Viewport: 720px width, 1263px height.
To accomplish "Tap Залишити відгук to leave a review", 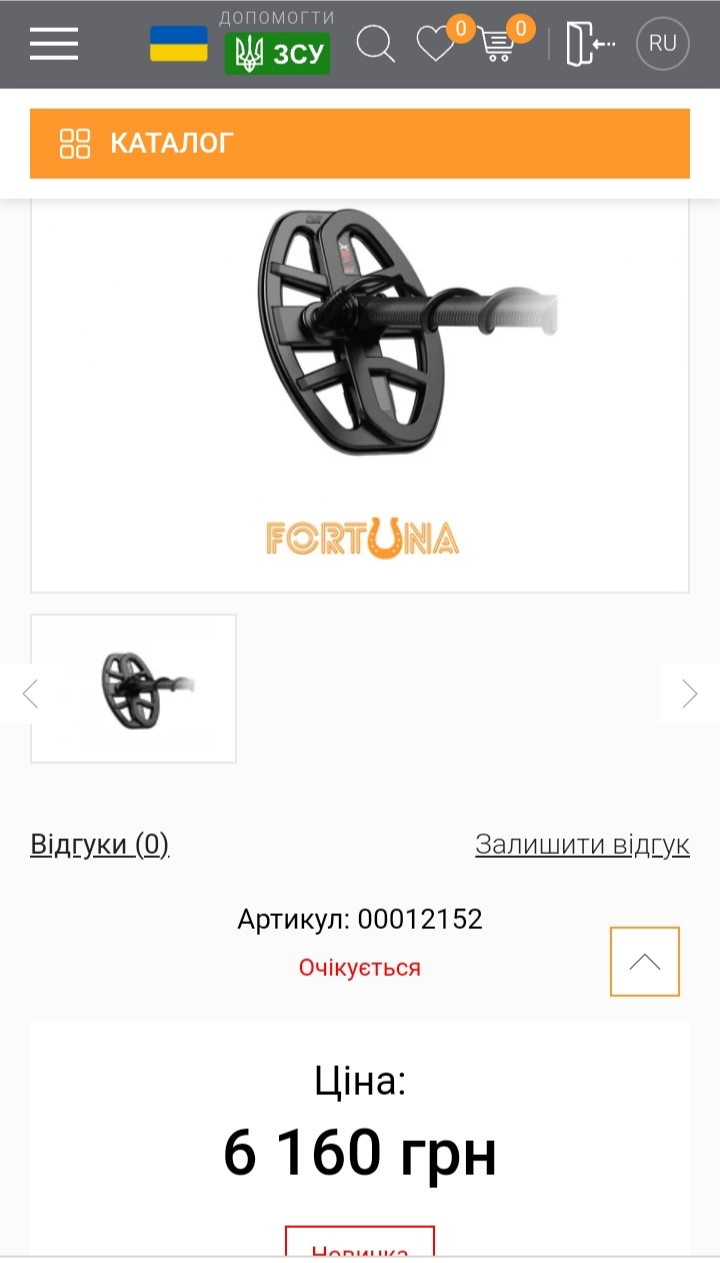I will click(582, 845).
